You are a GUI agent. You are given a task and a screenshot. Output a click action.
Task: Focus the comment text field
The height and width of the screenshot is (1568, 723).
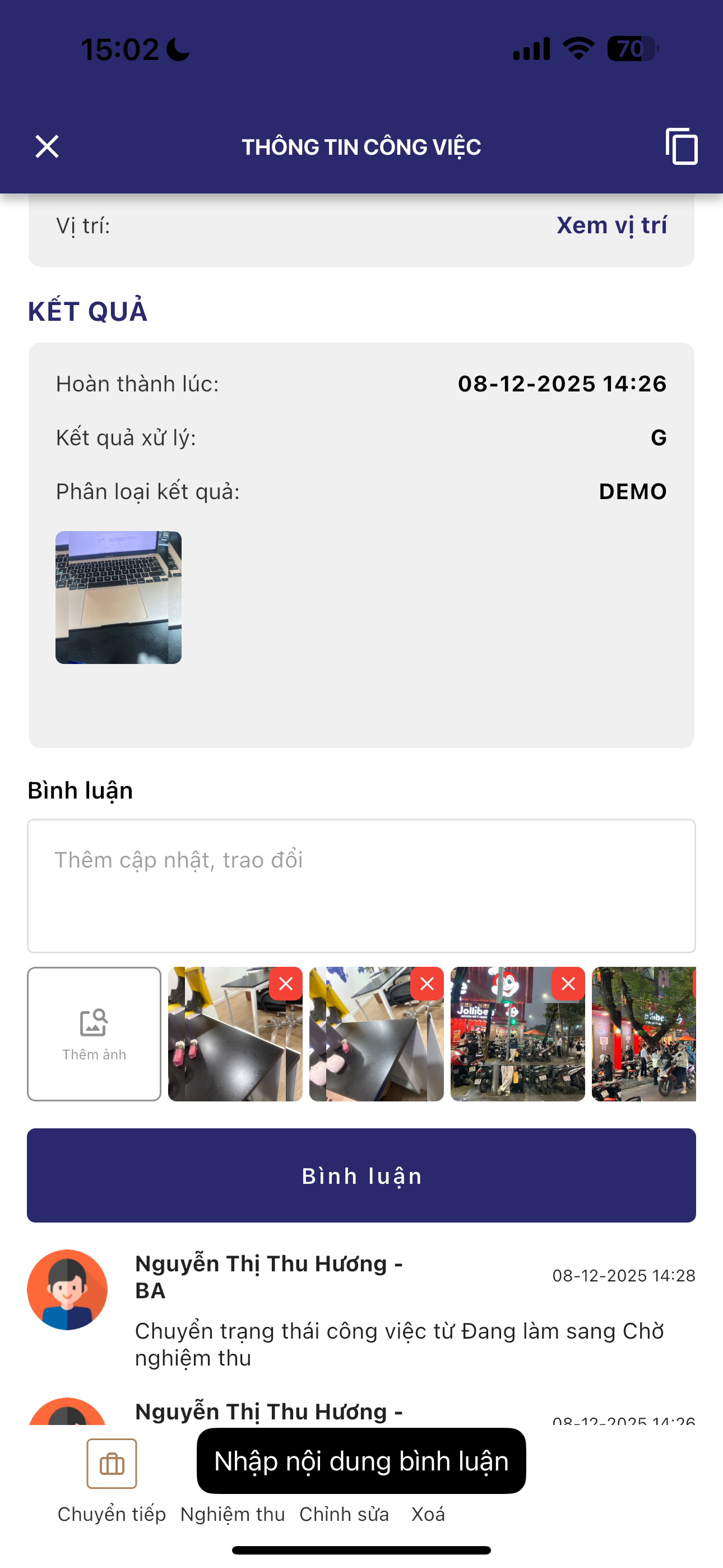[361, 886]
